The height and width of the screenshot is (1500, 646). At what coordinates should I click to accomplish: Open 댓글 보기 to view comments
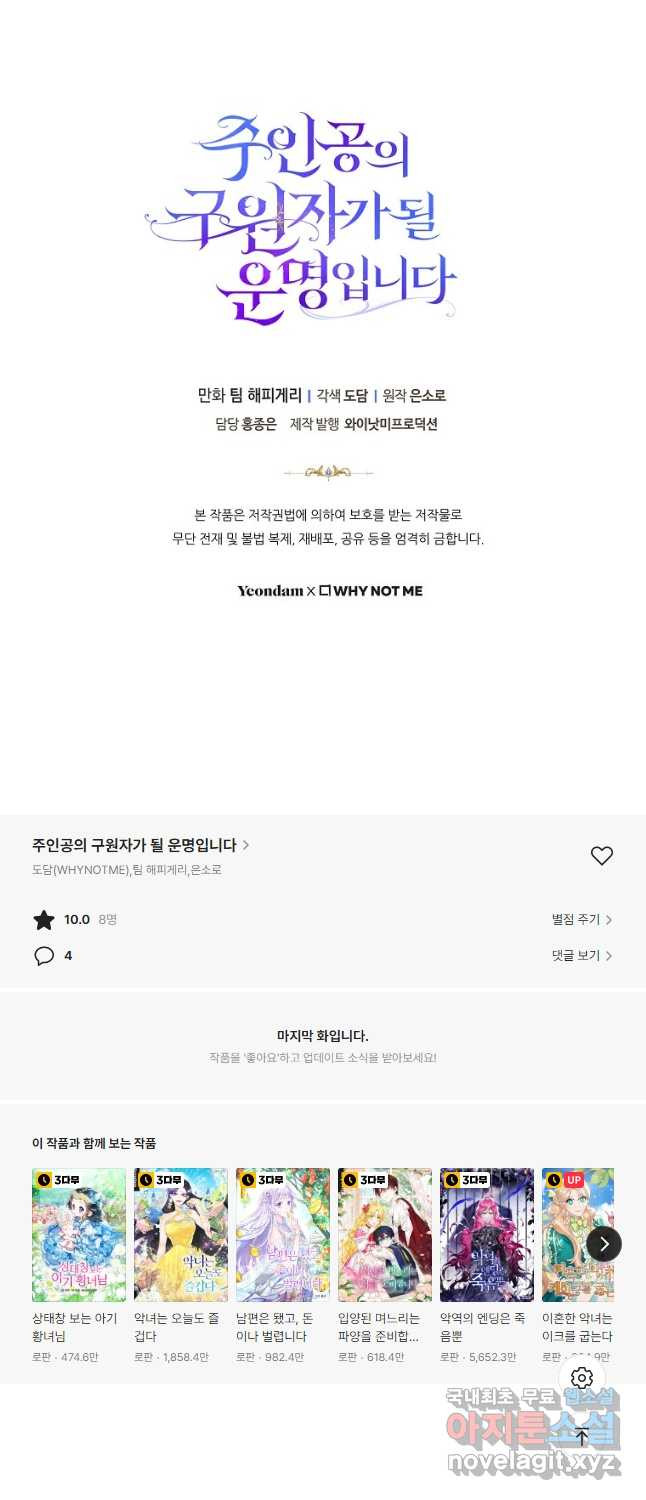click(x=581, y=955)
